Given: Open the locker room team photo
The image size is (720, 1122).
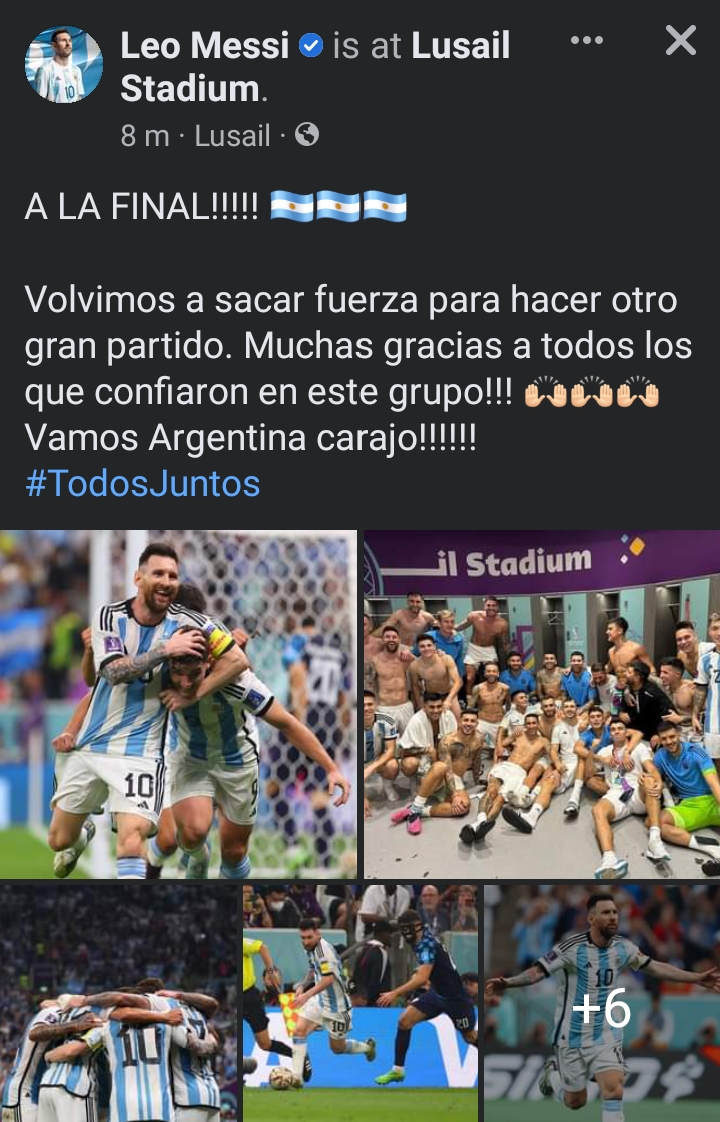Looking at the screenshot, I should pyautogui.click(x=541, y=704).
